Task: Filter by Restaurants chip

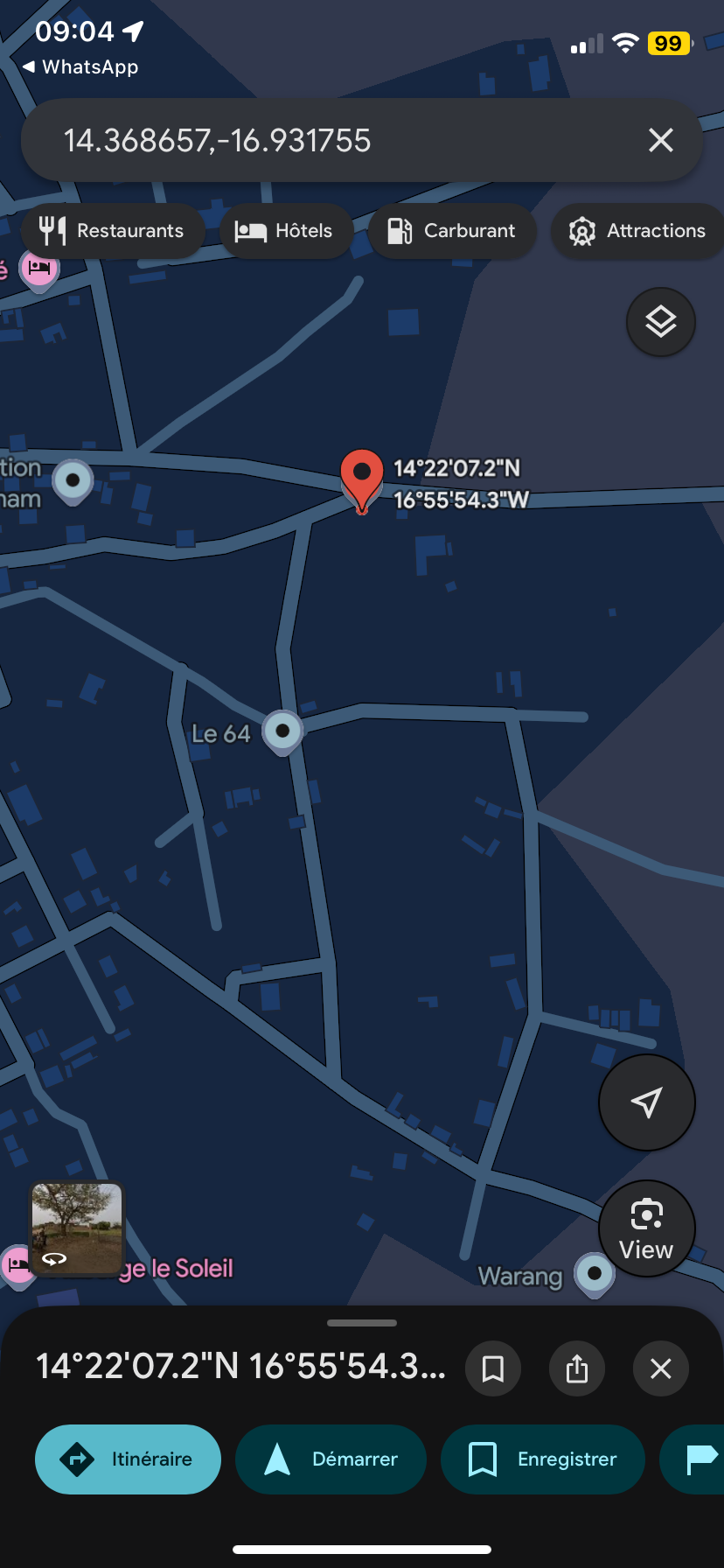Action: tap(112, 231)
